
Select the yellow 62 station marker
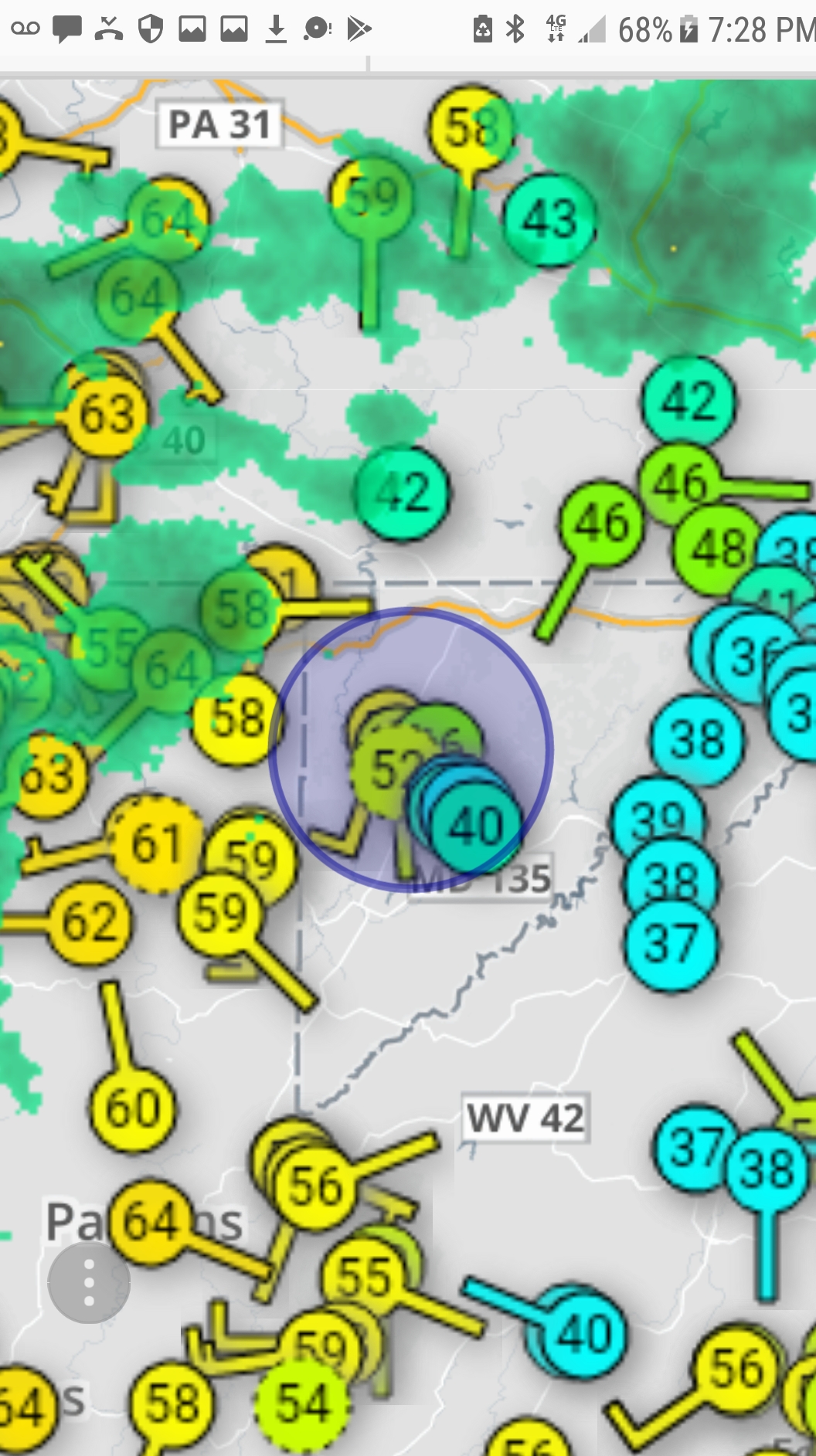pyautogui.click(x=90, y=922)
